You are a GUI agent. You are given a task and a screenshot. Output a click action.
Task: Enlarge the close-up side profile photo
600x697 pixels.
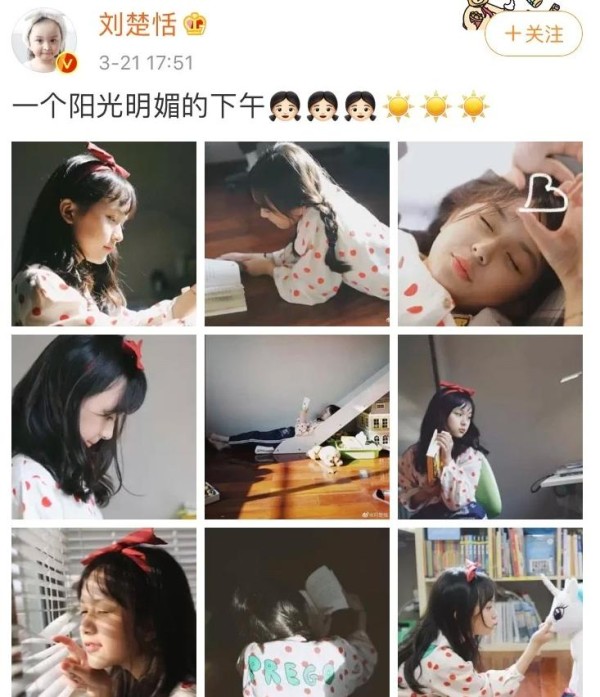coord(104,427)
